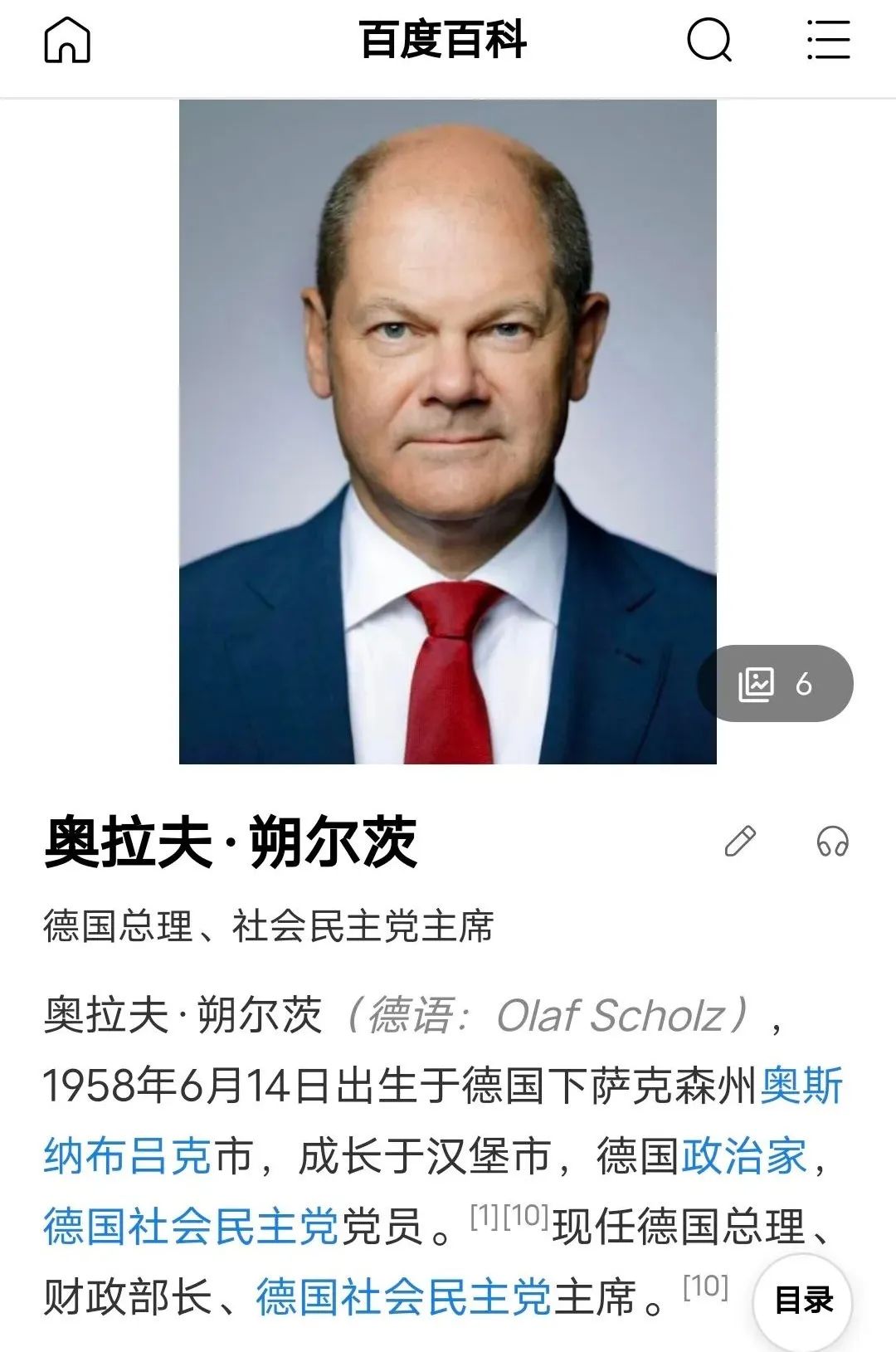The height and width of the screenshot is (1352, 896).
Task: Listen to the entry via headphones icon
Action: coord(832,842)
